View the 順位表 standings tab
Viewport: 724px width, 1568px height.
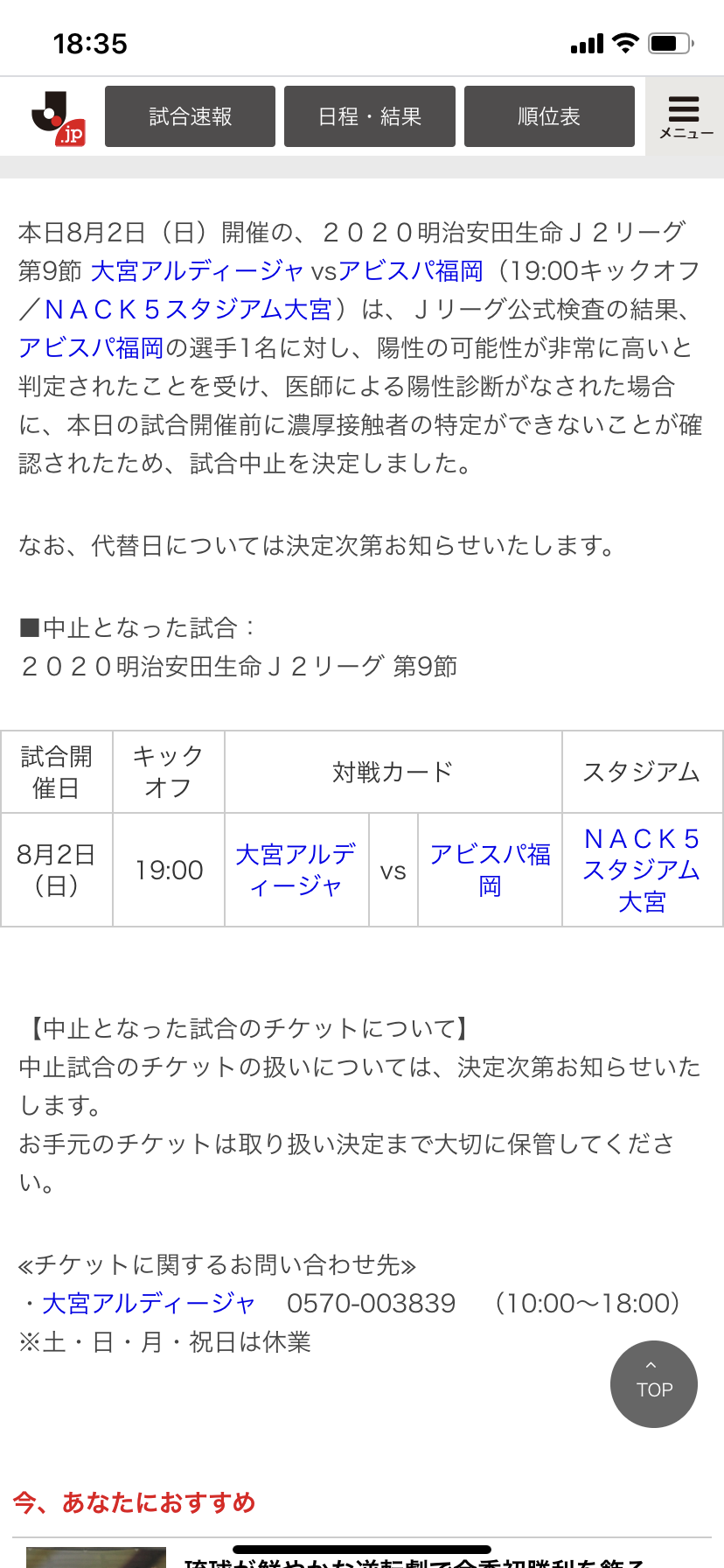[x=549, y=116]
